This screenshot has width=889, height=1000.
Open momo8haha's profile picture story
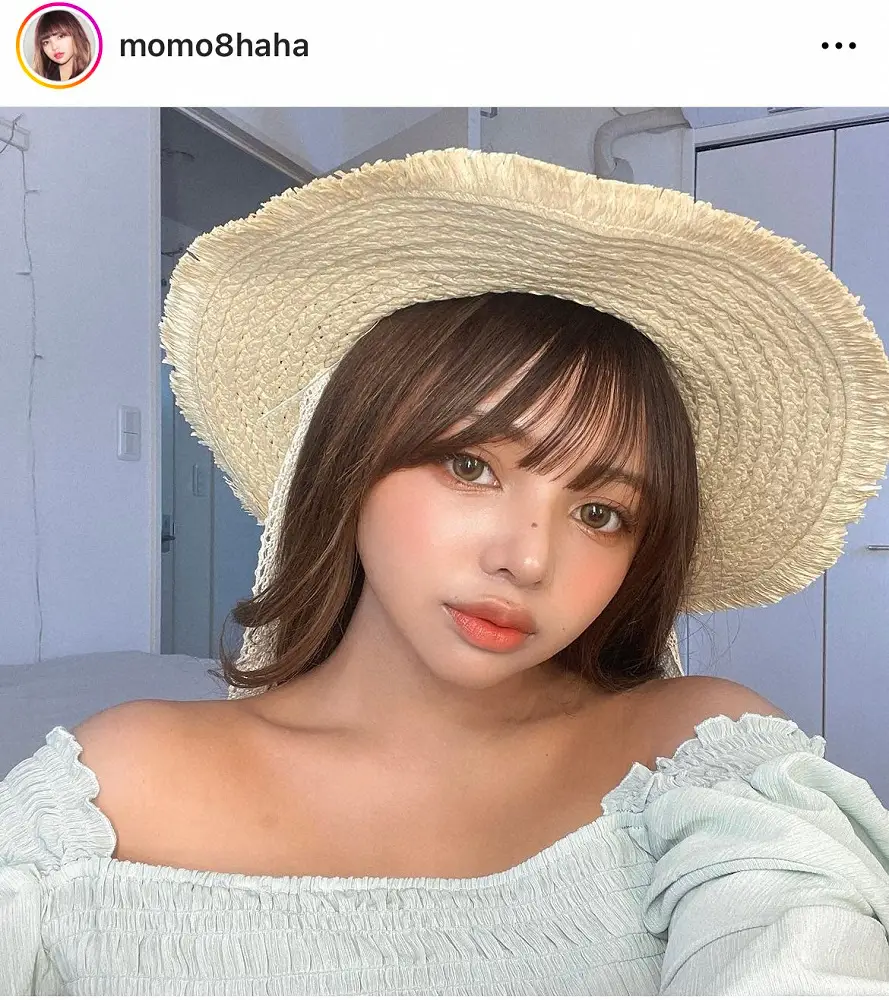click(x=59, y=46)
